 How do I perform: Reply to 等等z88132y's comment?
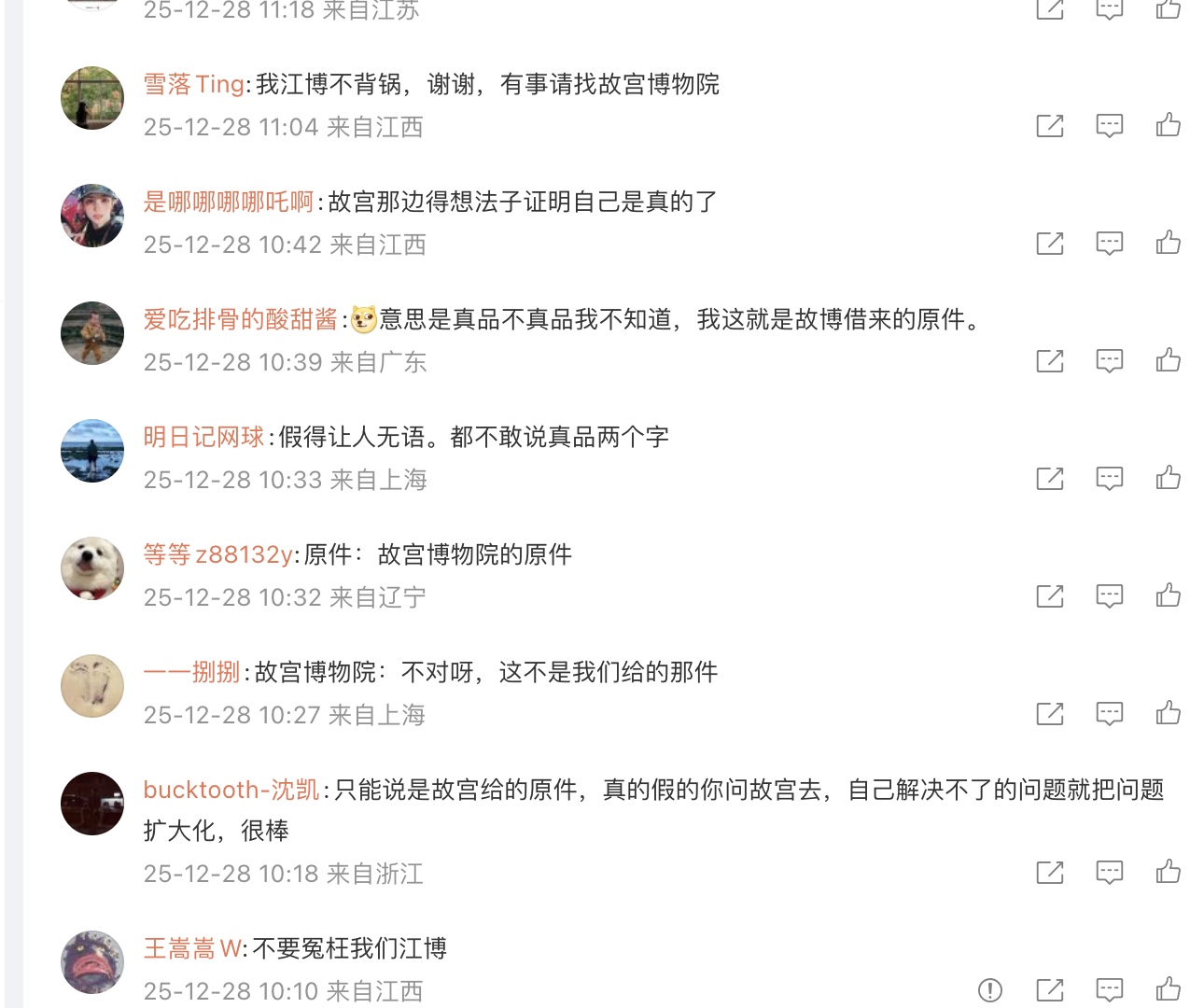tap(1109, 595)
